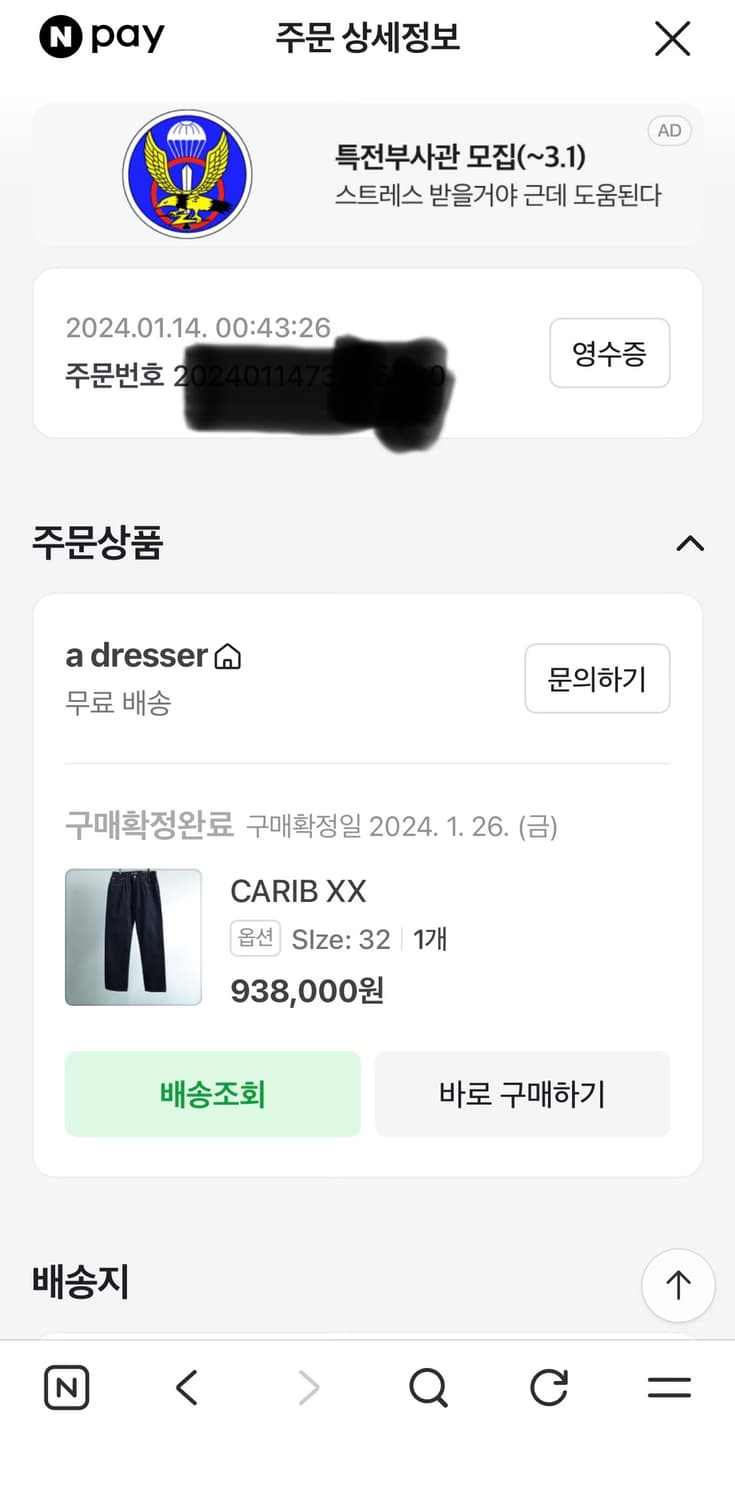This screenshot has height=1500, width=735.
Task: Open Naver home via the N icon
Action: (66, 1387)
